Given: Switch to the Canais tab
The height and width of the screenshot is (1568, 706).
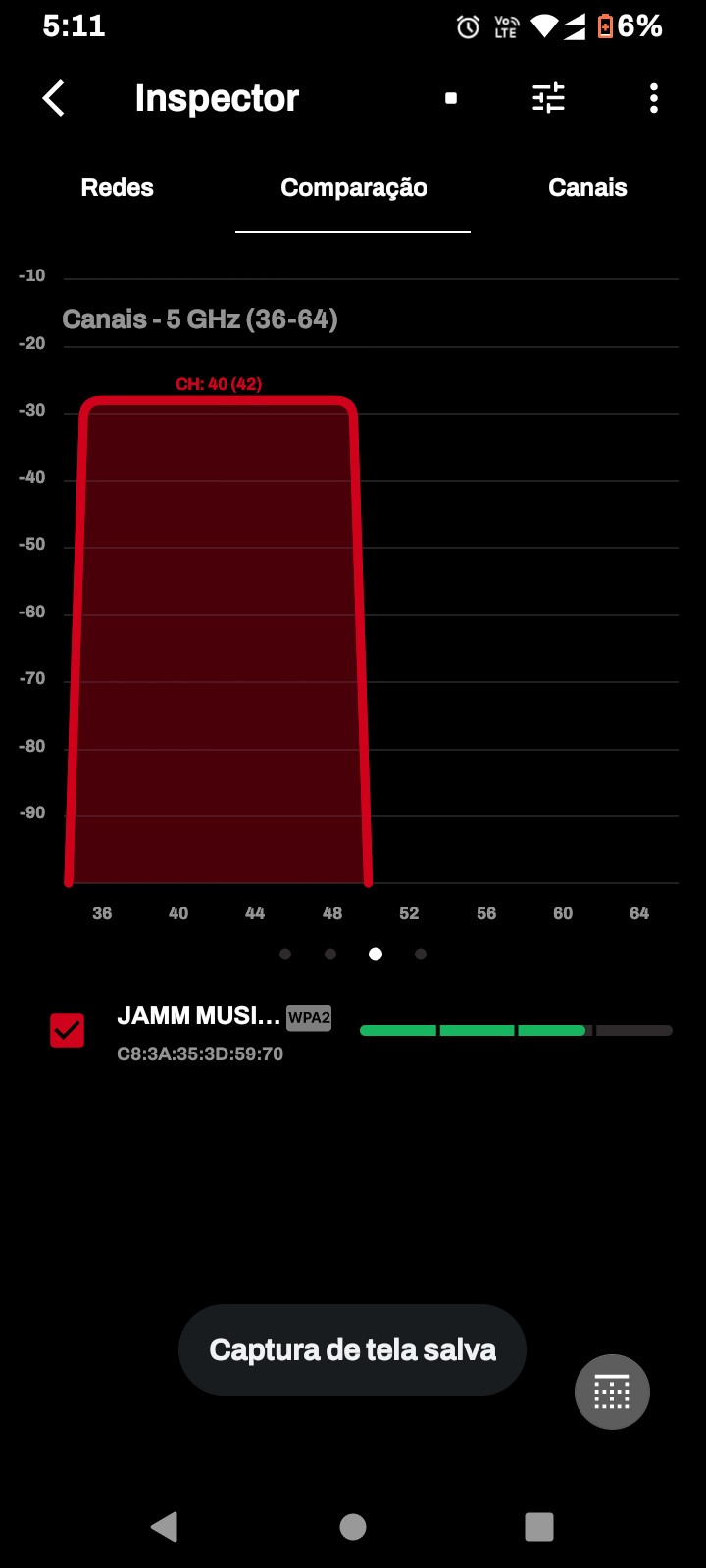Looking at the screenshot, I should 587,188.
